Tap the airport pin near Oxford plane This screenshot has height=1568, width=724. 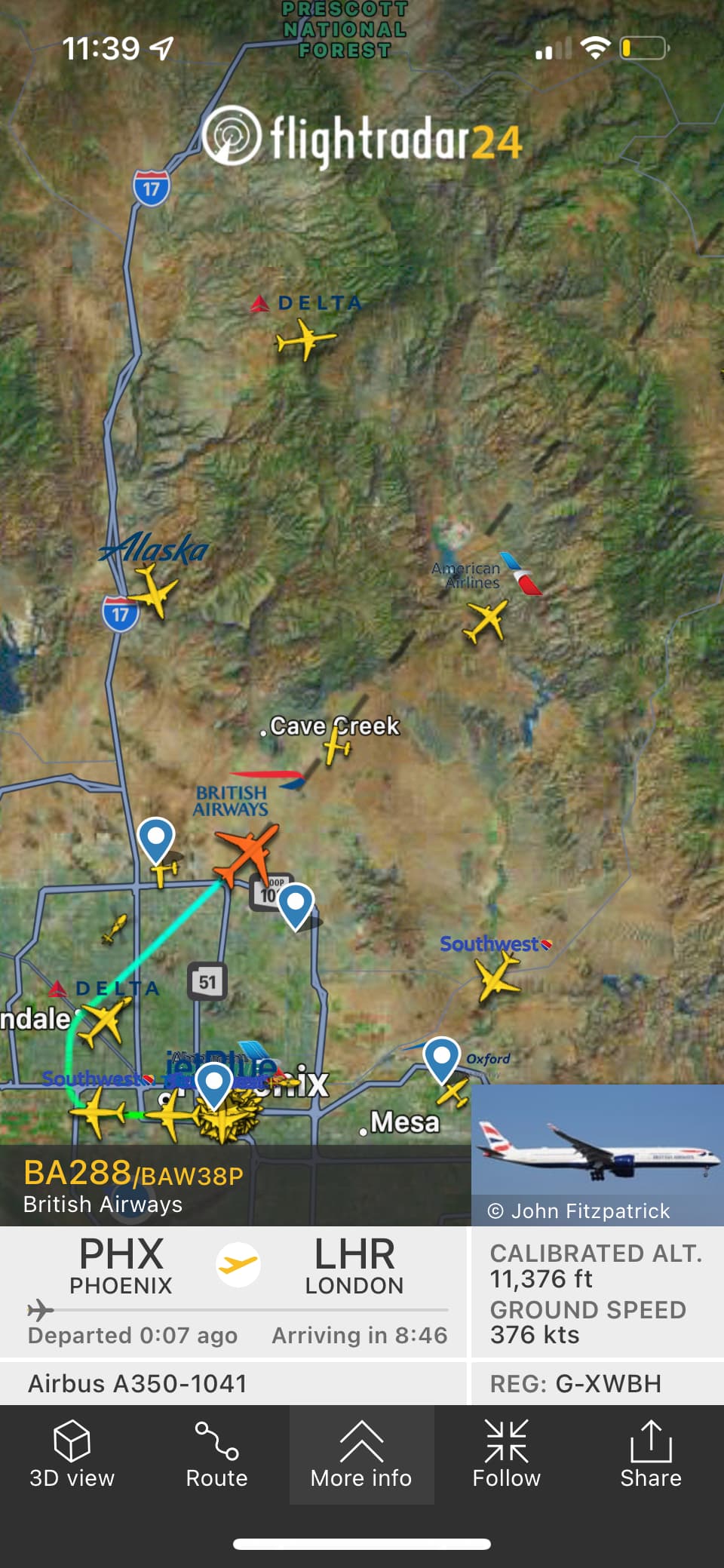pyautogui.click(x=441, y=1057)
